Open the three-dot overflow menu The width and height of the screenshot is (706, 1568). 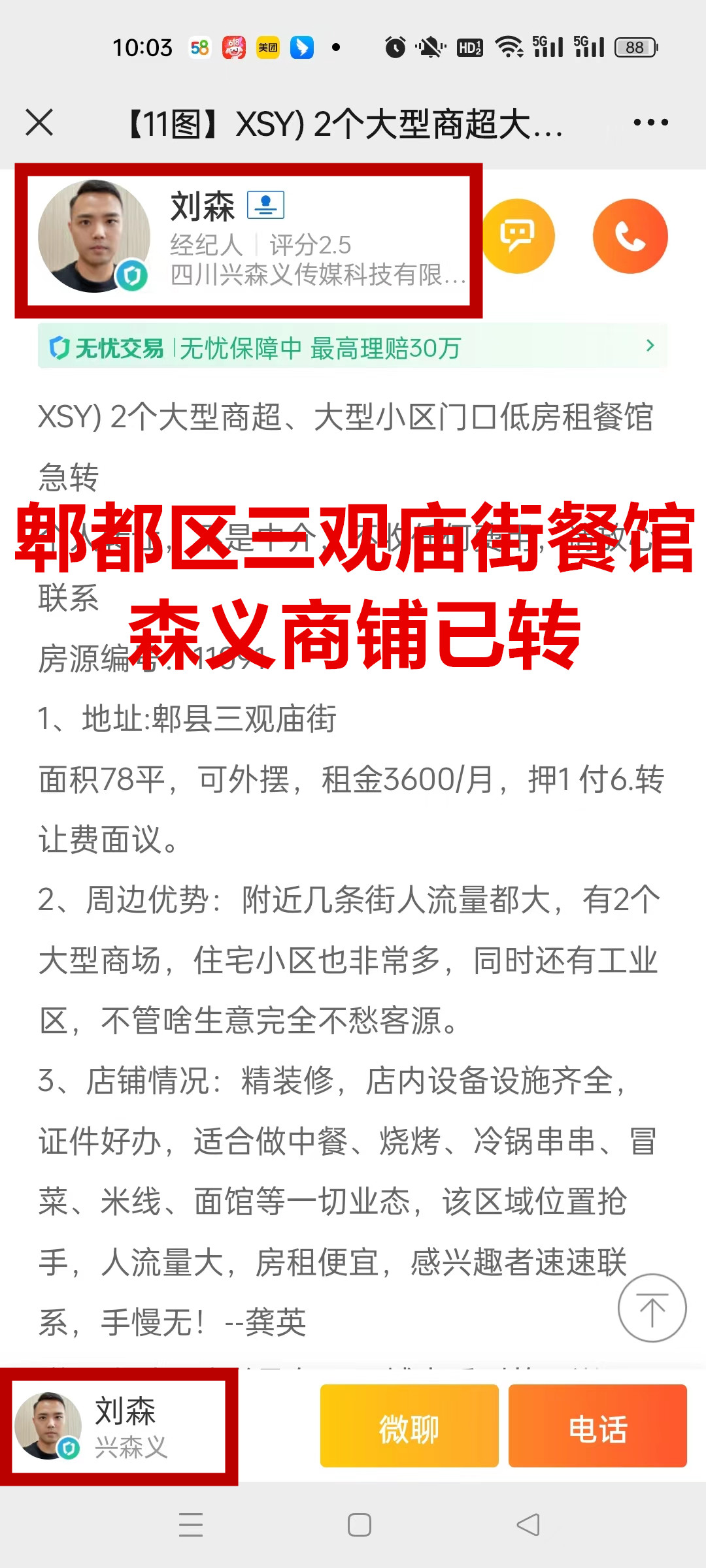click(x=650, y=122)
